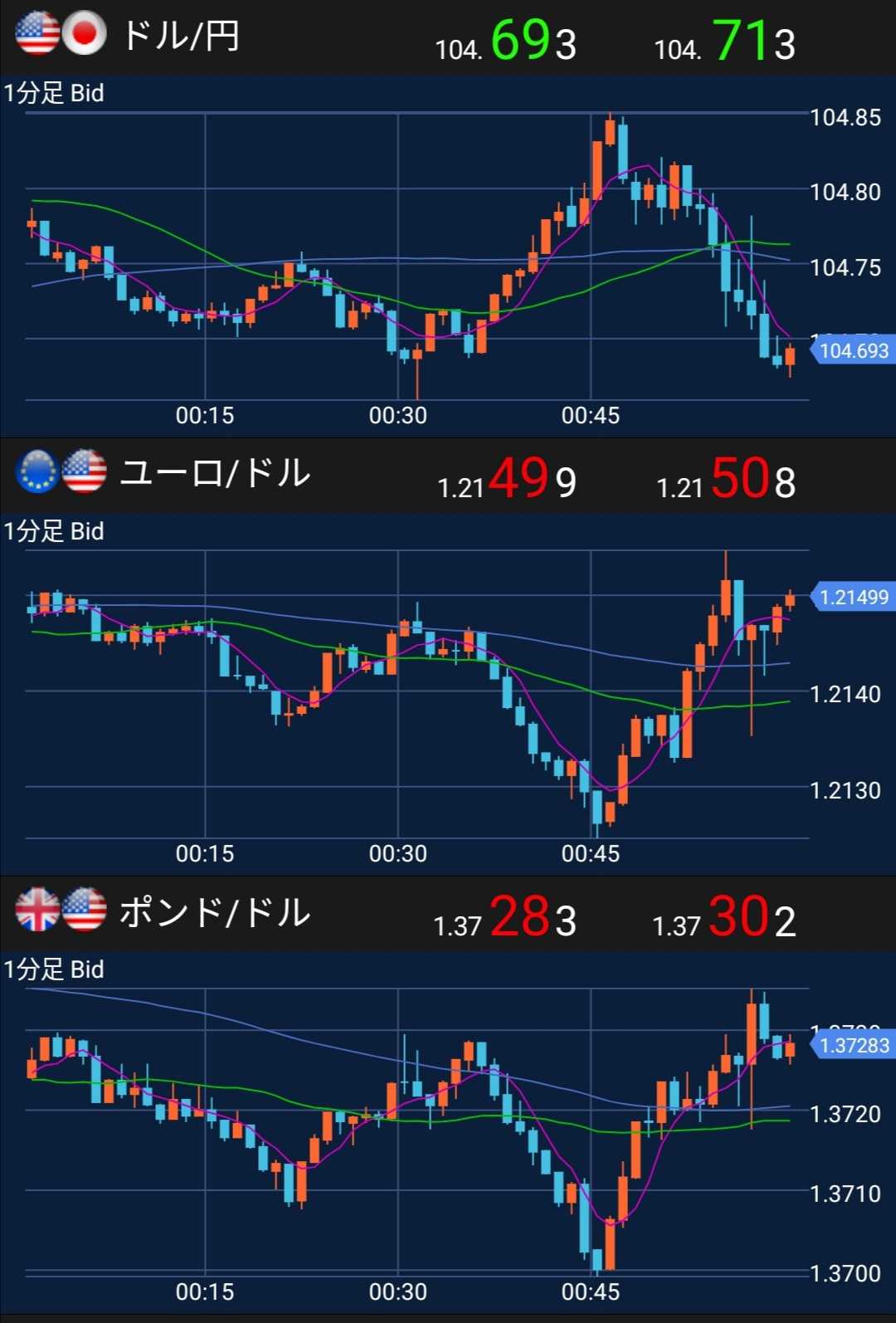Open the ドル/円 currency pair header
This screenshot has width=896, height=1323.
point(181,37)
